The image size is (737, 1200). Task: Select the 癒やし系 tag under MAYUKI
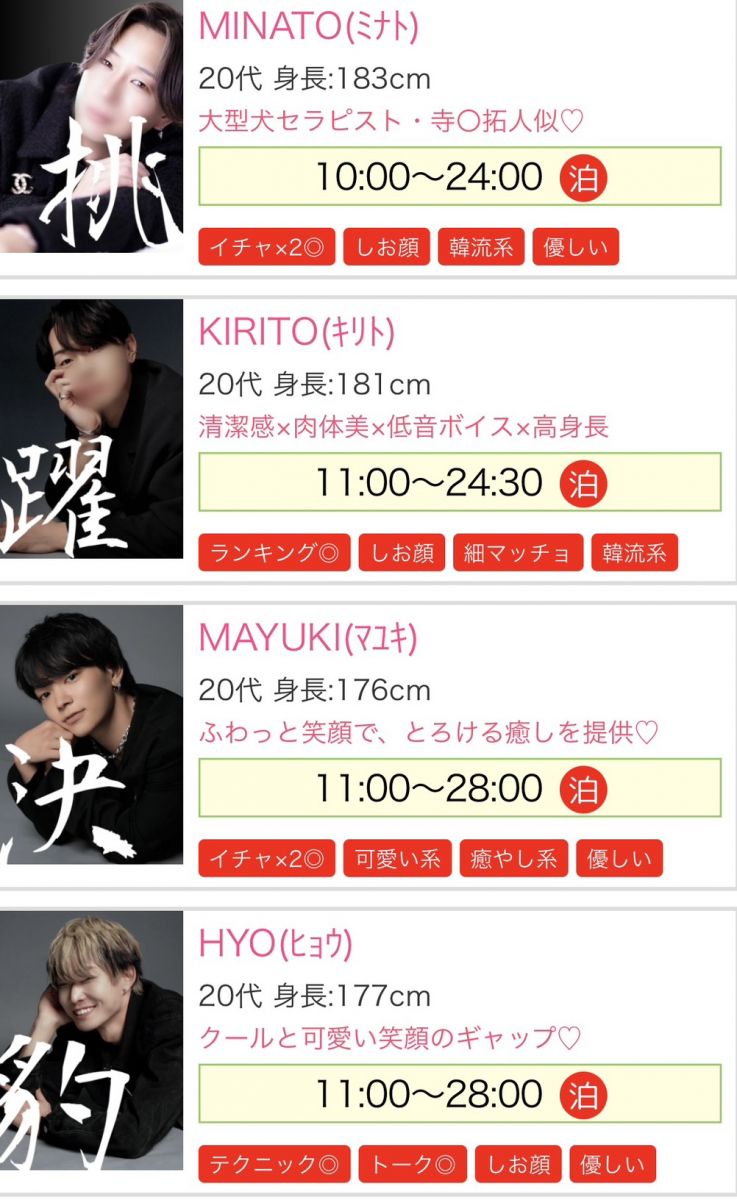514,859
